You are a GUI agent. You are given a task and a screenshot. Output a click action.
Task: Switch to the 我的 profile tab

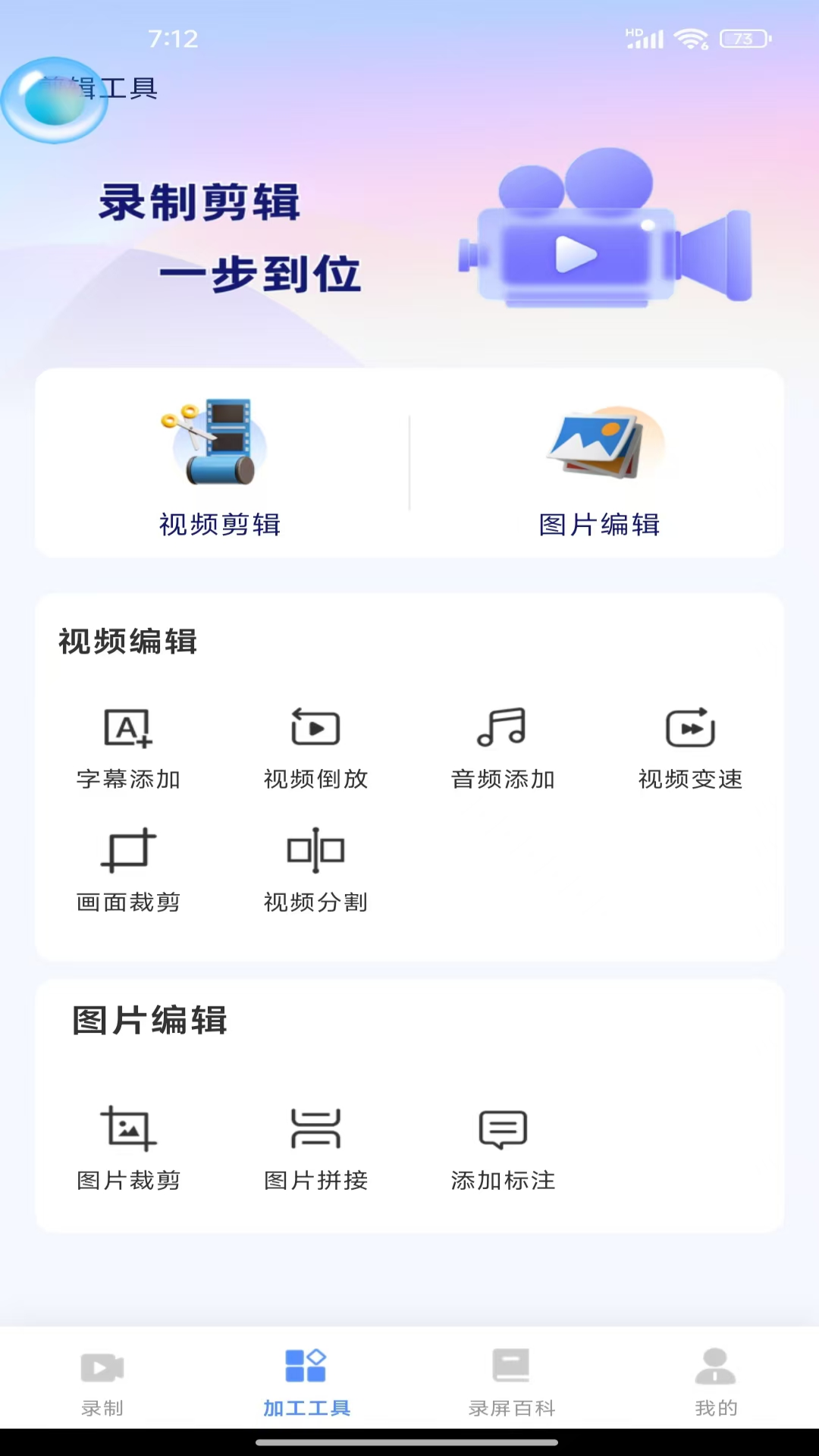[714, 1384]
